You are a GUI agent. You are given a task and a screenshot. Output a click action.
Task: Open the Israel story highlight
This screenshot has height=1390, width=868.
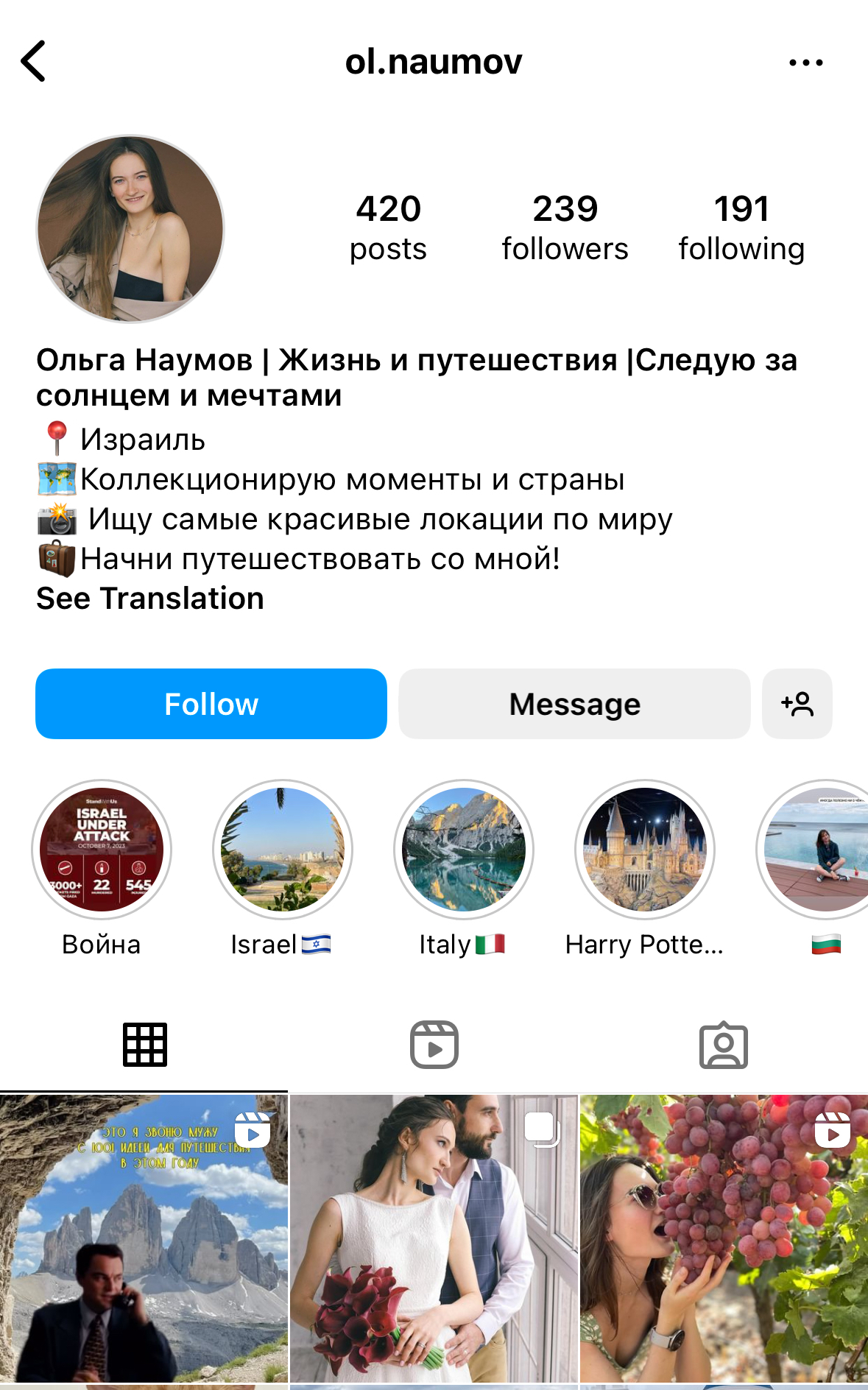point(283,850)
